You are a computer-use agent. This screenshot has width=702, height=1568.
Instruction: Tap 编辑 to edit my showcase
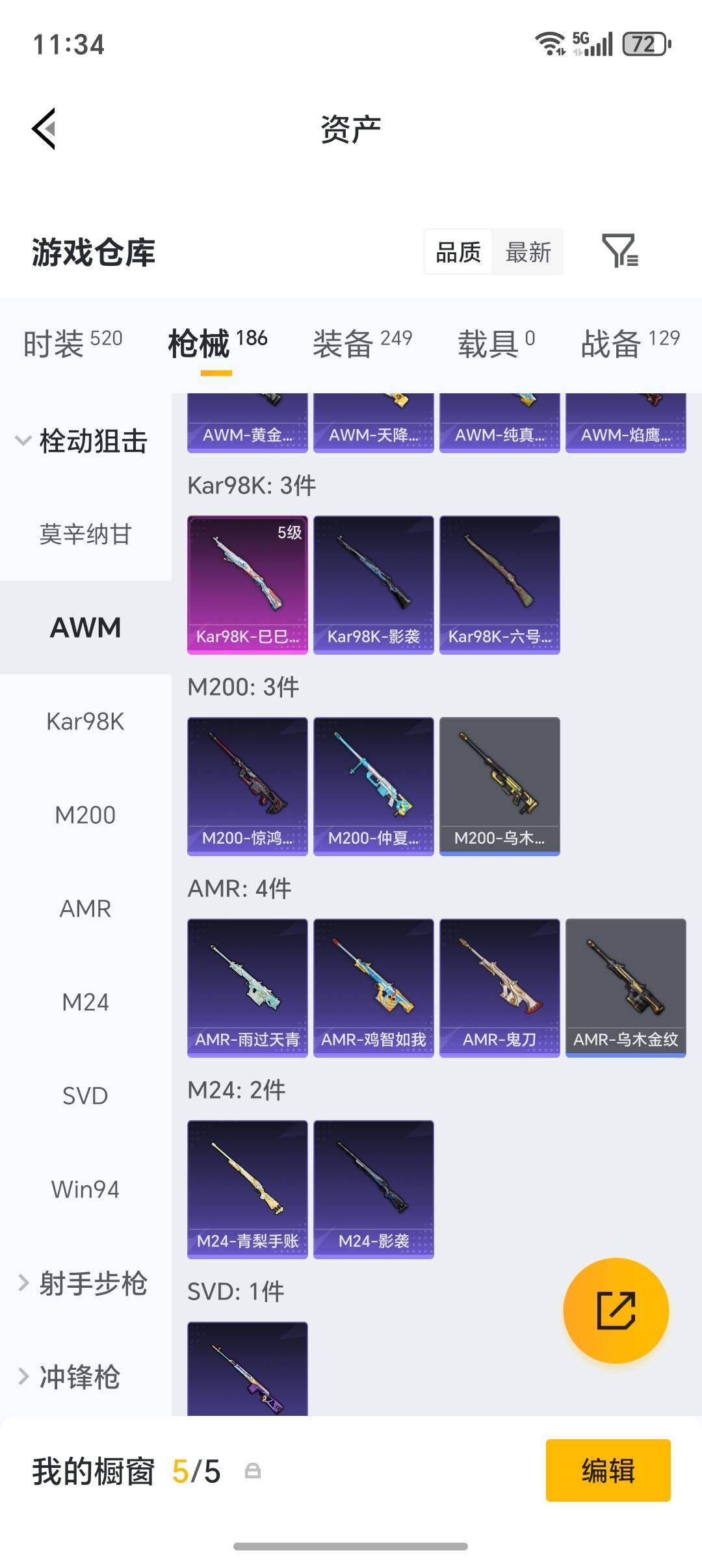pos(608,1470)
